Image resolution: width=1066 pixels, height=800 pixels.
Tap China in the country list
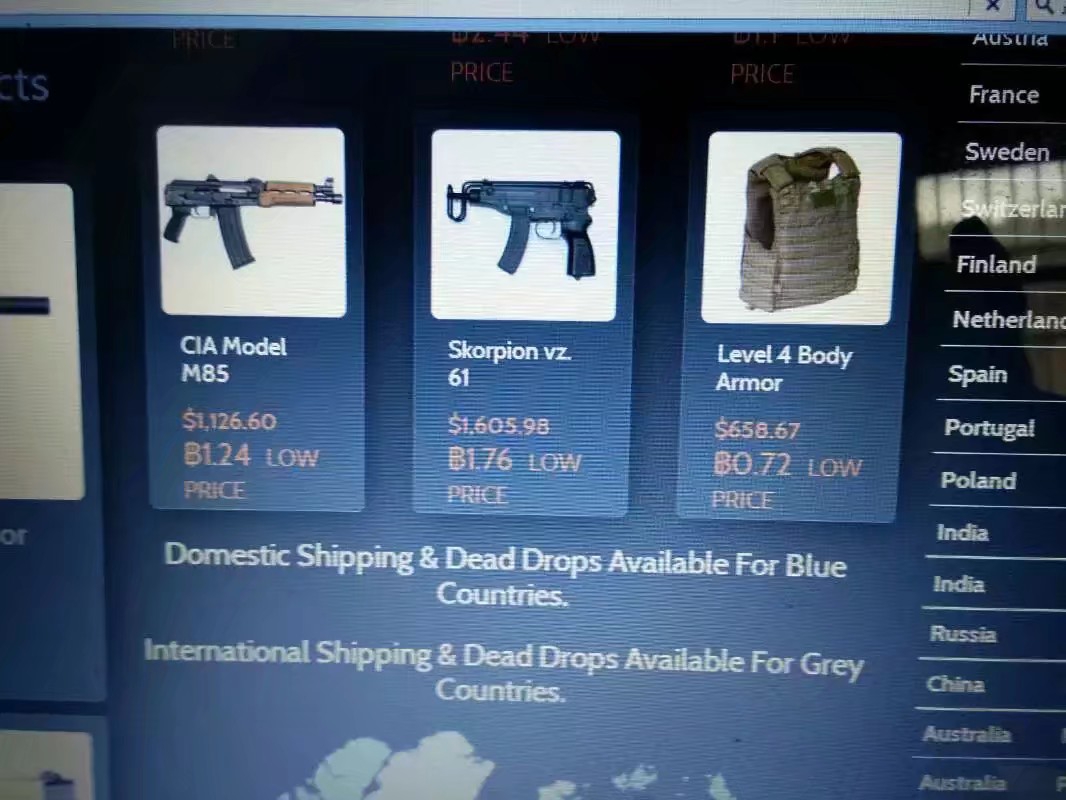(954, 685)
